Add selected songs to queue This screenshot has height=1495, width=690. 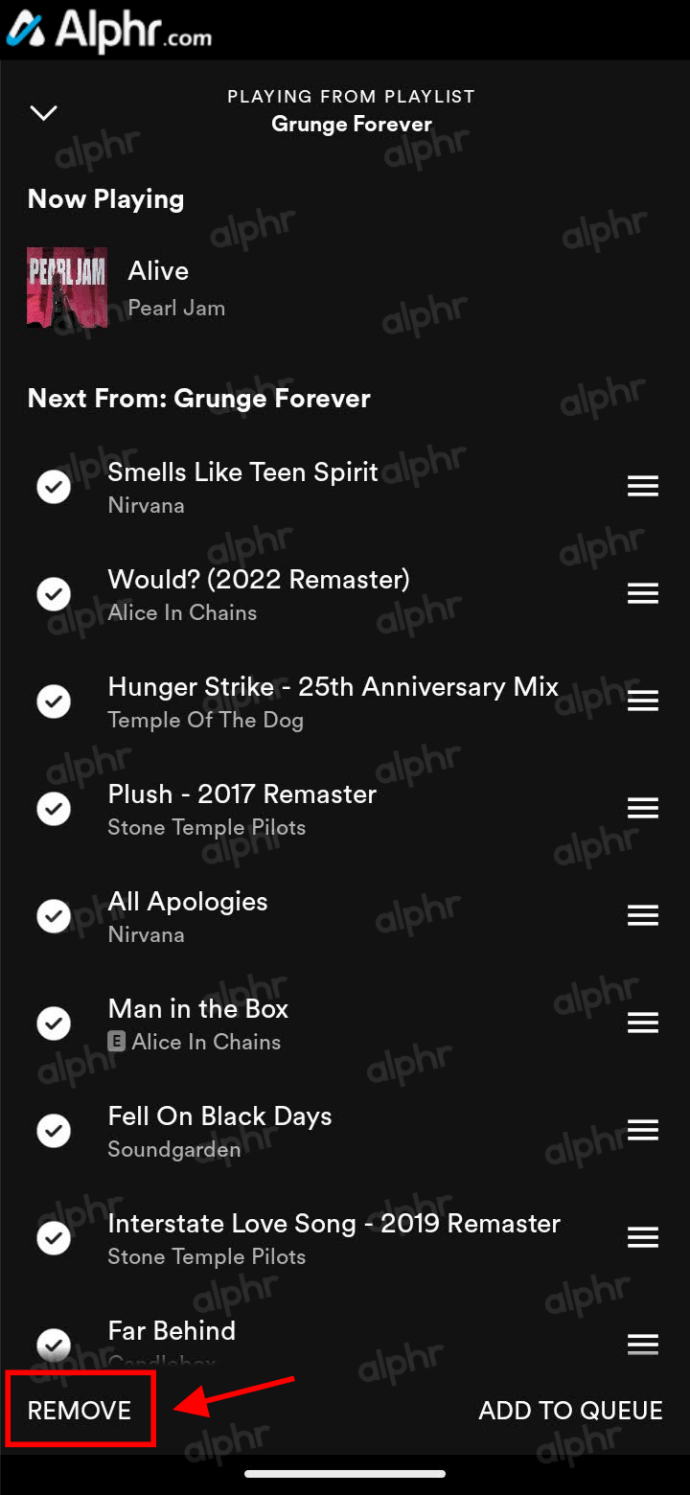(570, 1410)
